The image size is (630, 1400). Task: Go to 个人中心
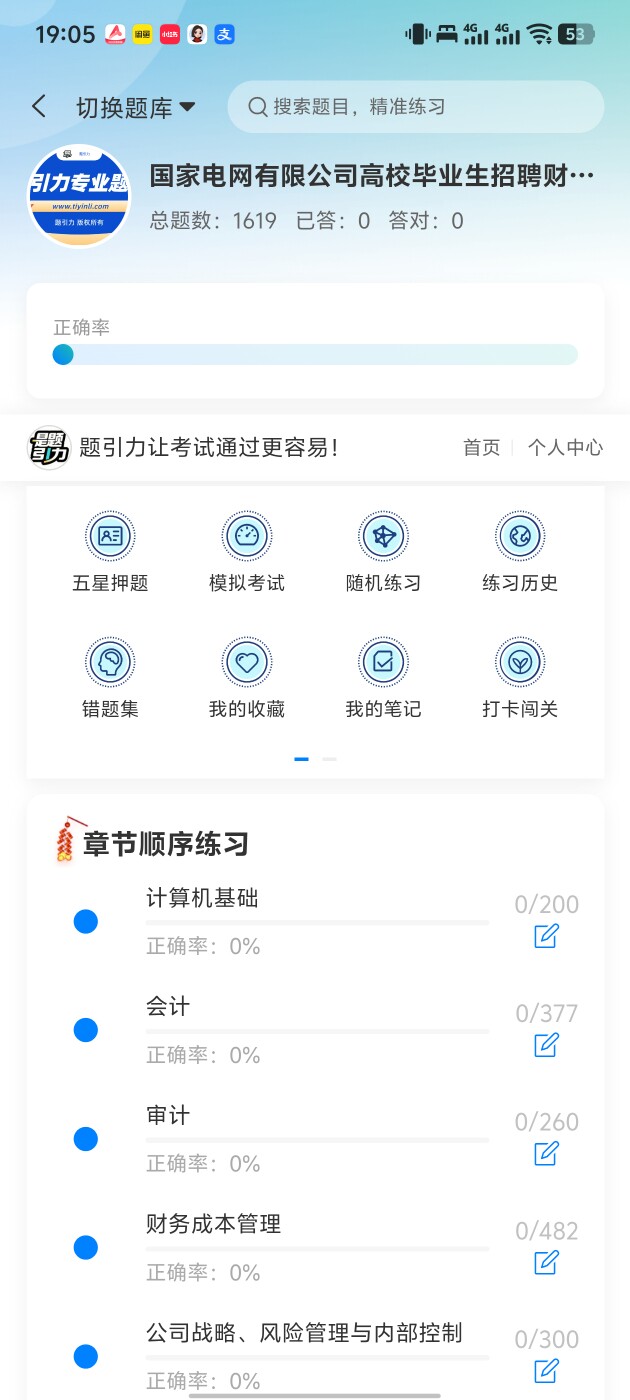[565, 447]
